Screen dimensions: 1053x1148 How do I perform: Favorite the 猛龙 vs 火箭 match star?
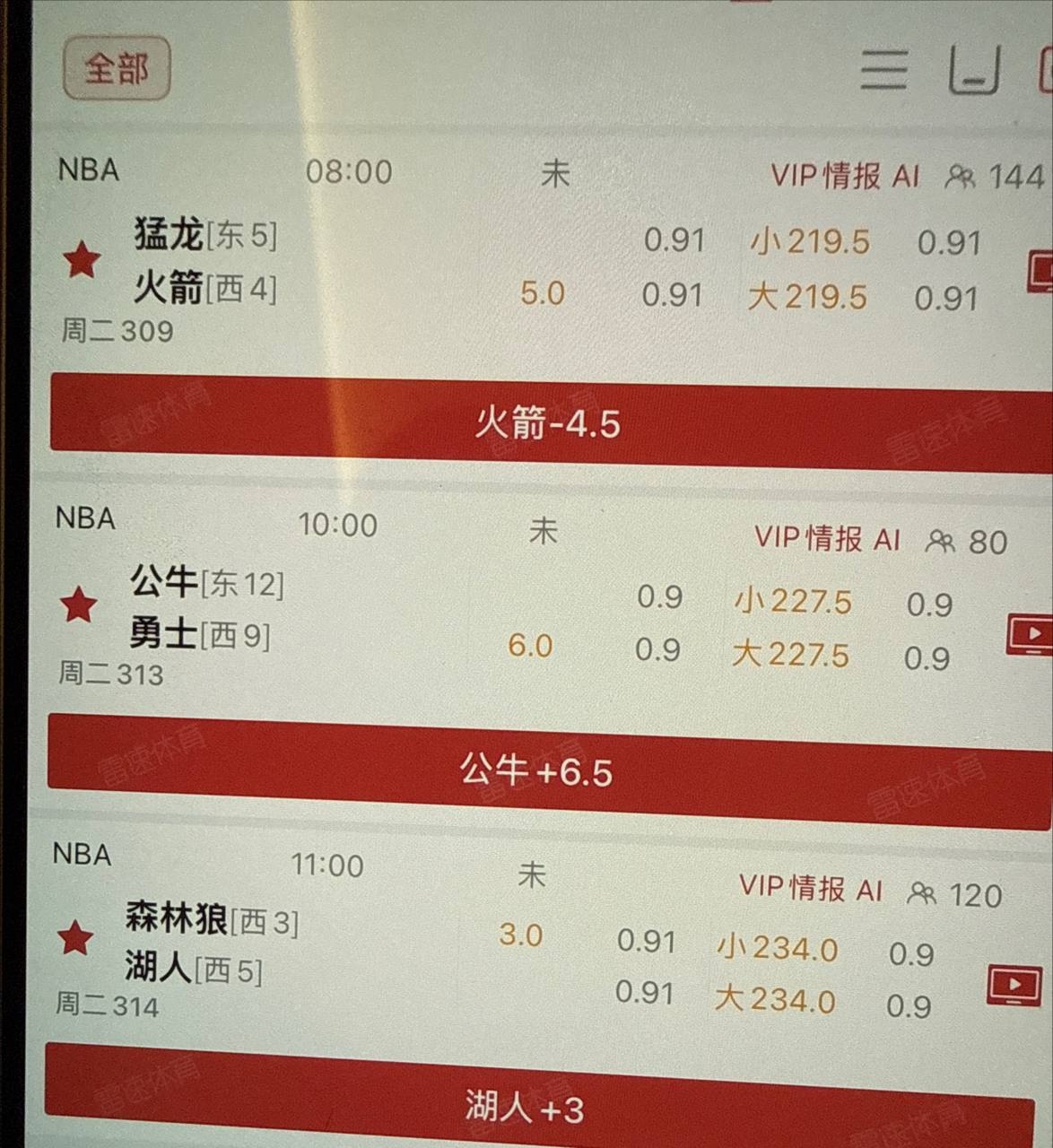[82, 260]
